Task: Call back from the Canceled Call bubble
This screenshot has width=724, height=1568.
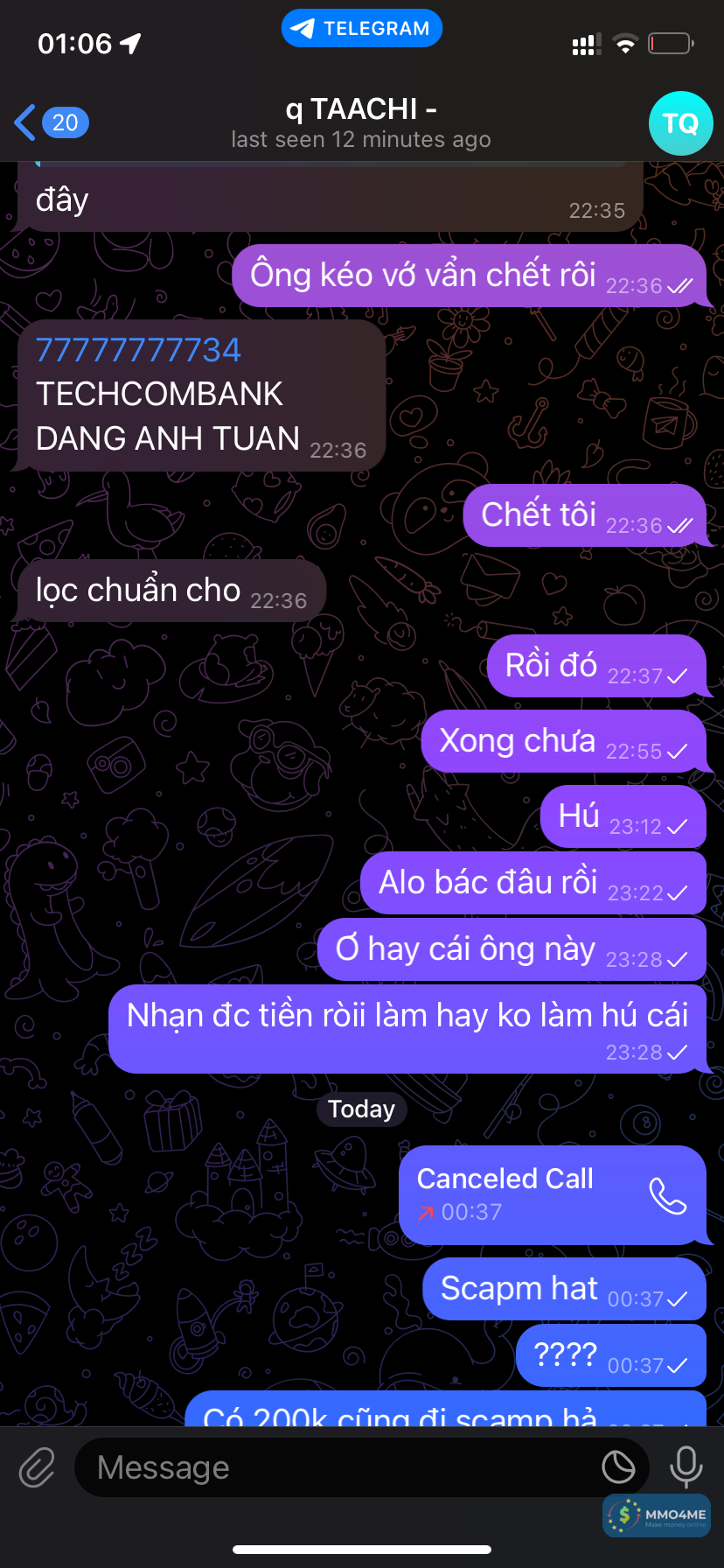Action: 667,1195
